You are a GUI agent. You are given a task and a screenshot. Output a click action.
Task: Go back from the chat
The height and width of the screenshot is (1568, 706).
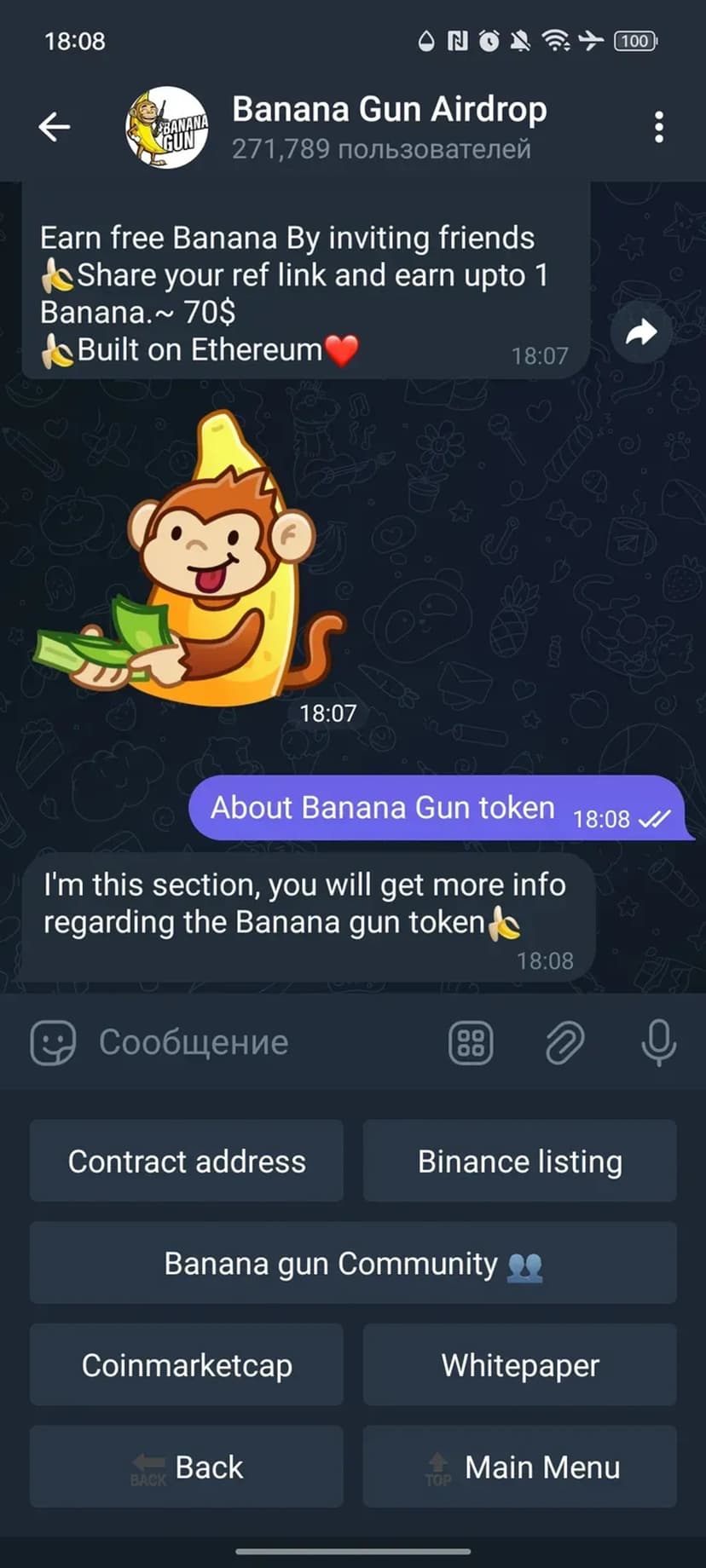[x=54, y=127]
